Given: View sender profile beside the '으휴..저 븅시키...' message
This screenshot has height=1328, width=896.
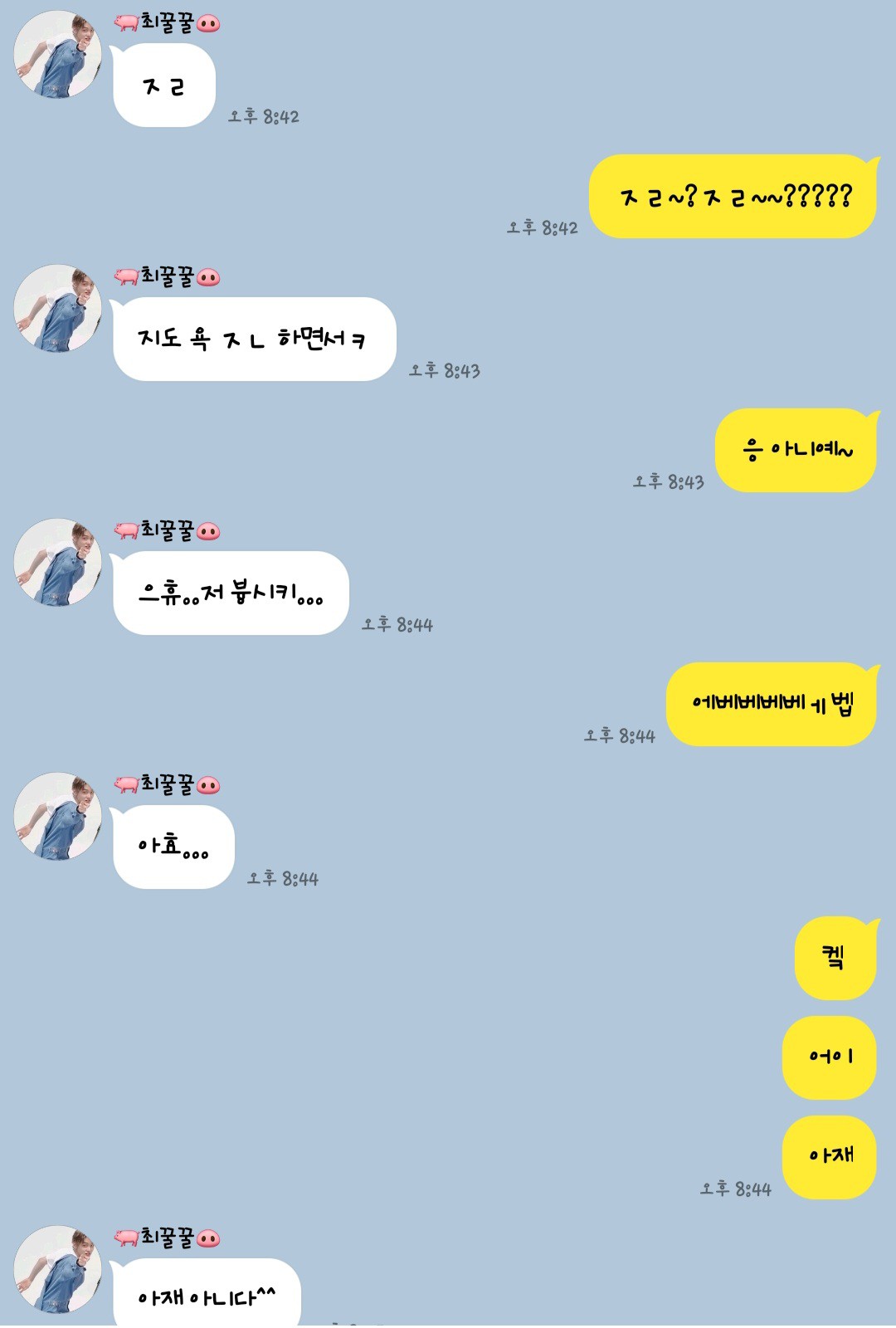Looking at the screenshot, I should tap(57, 563).
